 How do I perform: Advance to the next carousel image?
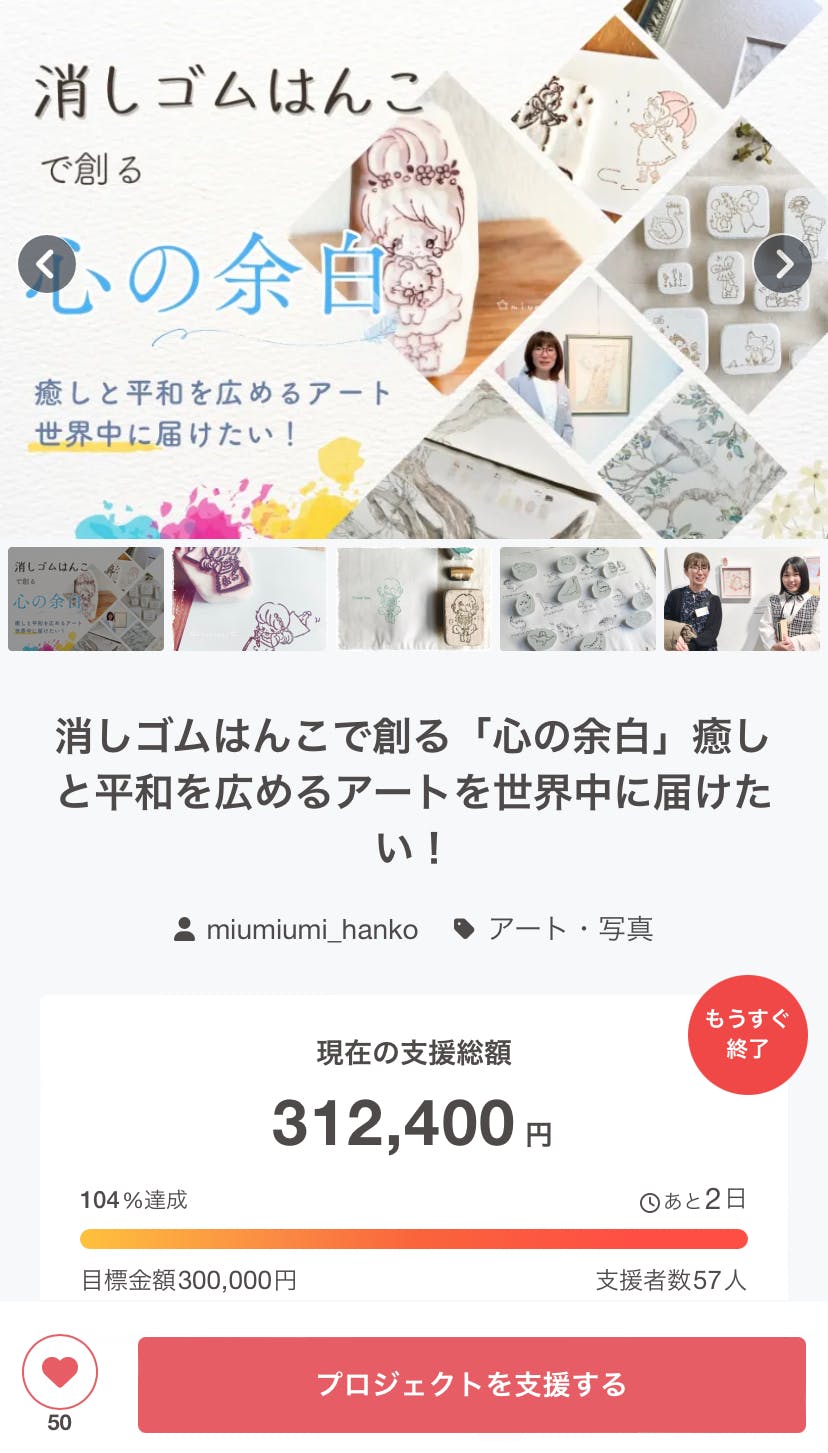point(782,264)
